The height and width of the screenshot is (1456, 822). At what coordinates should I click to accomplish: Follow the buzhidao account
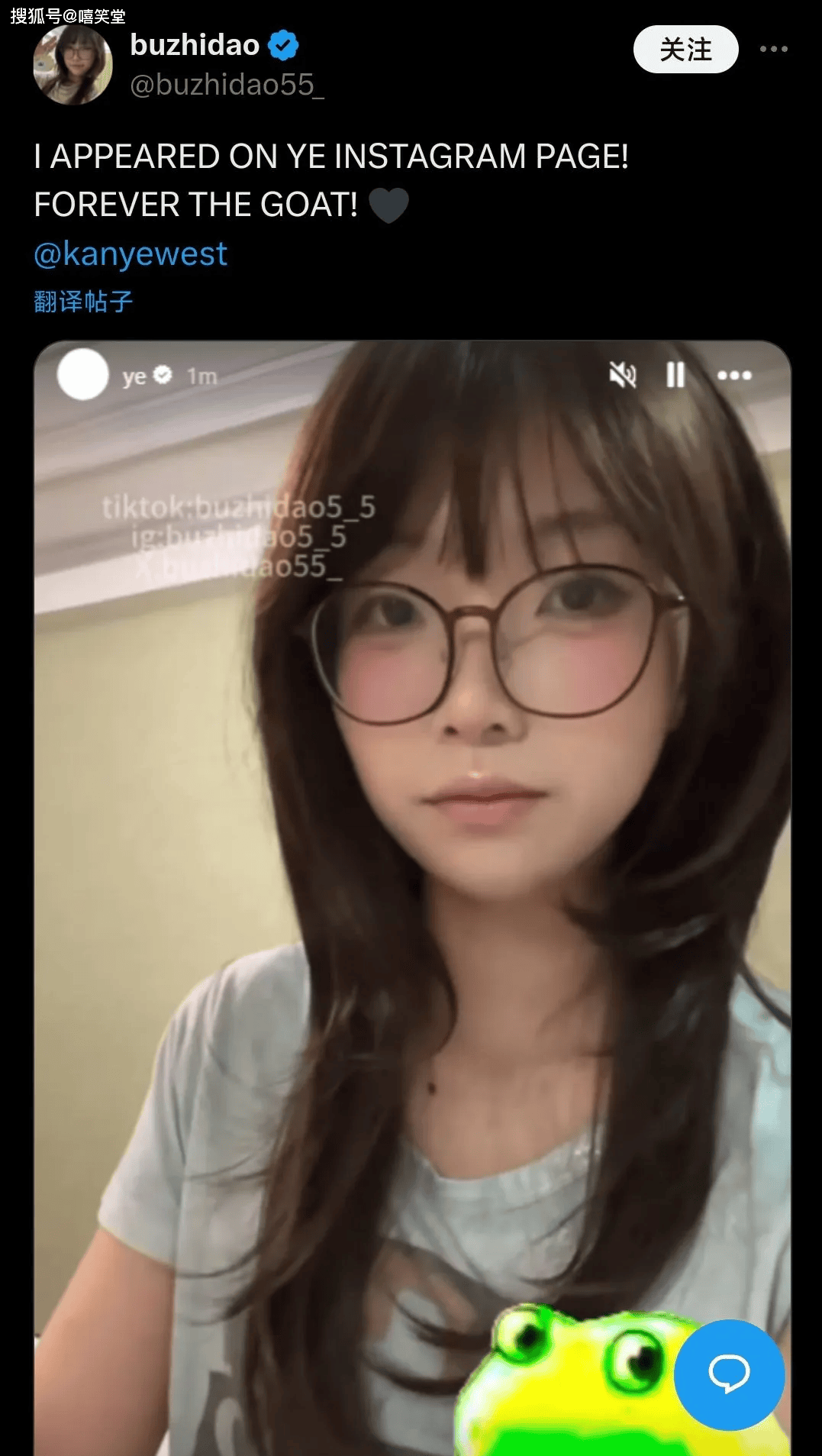(x=685, y=50)
